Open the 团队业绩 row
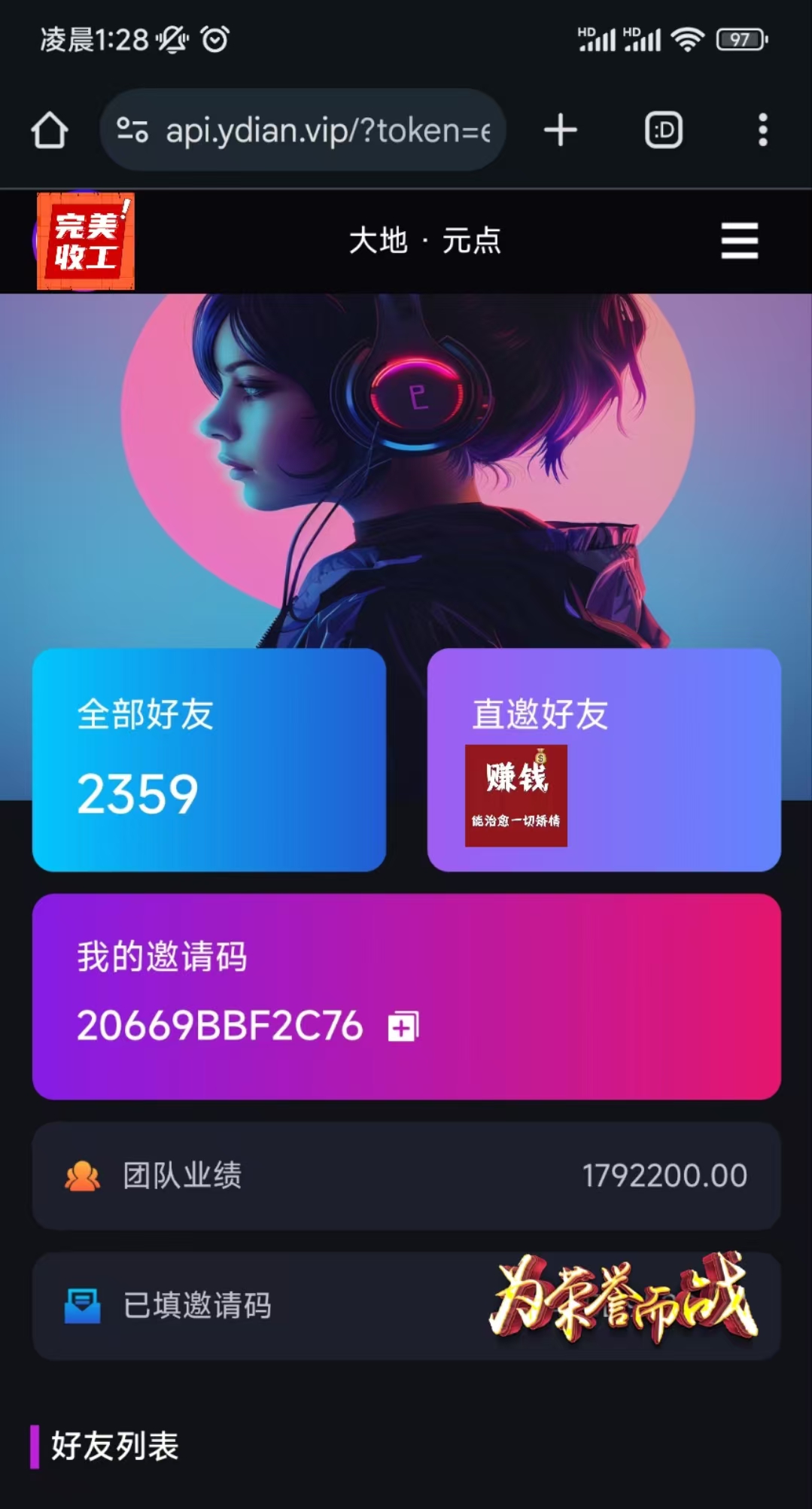 pyautogui.click(x=406, y=1176)
